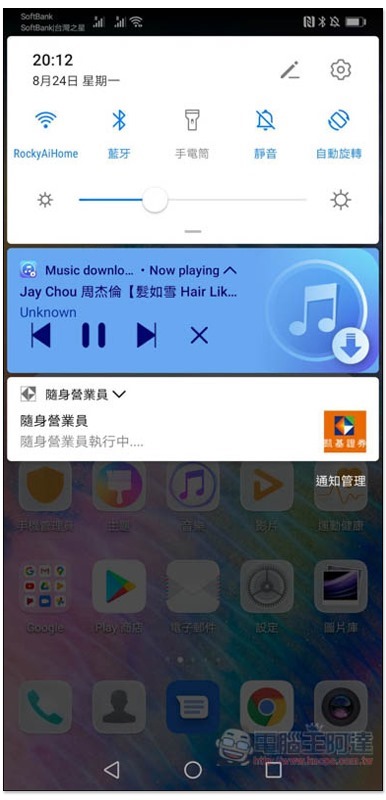Collapse the Now playing notification chevron

(230, 270)
